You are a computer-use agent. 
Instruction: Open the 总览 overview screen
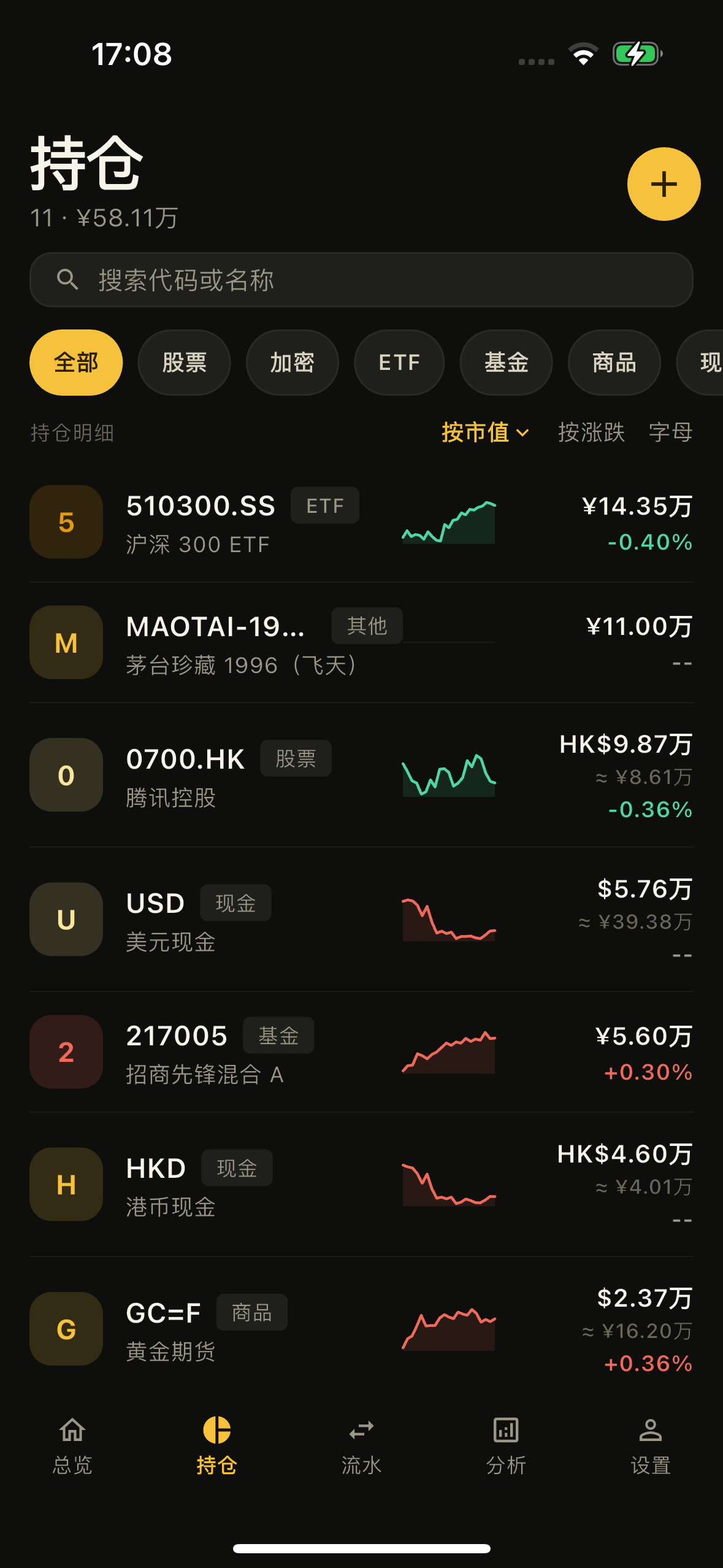point(72,1448)
